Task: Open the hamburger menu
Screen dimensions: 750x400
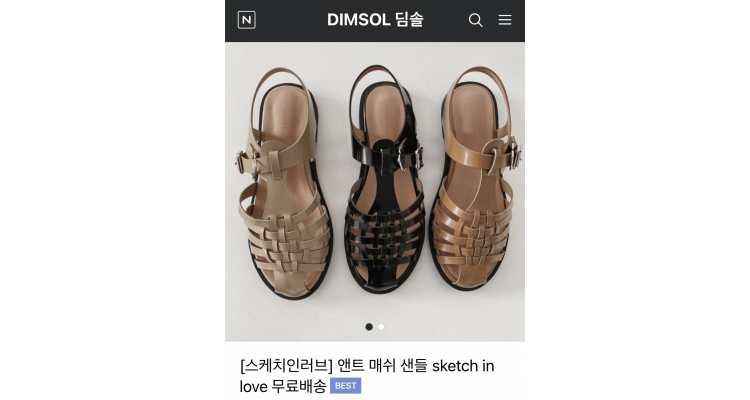Action: pos(505,20)
